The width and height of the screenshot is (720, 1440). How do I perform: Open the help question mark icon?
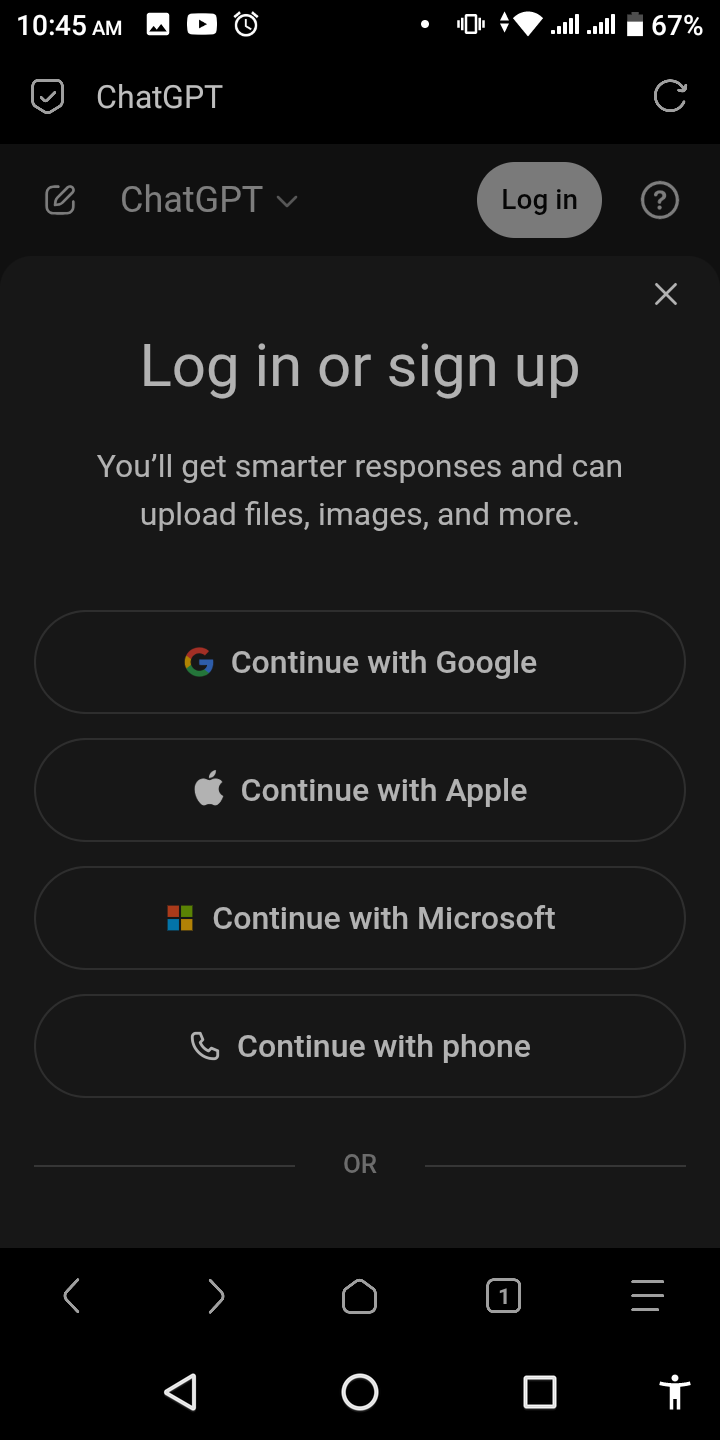pyautogui.click(x=659, y=200)
